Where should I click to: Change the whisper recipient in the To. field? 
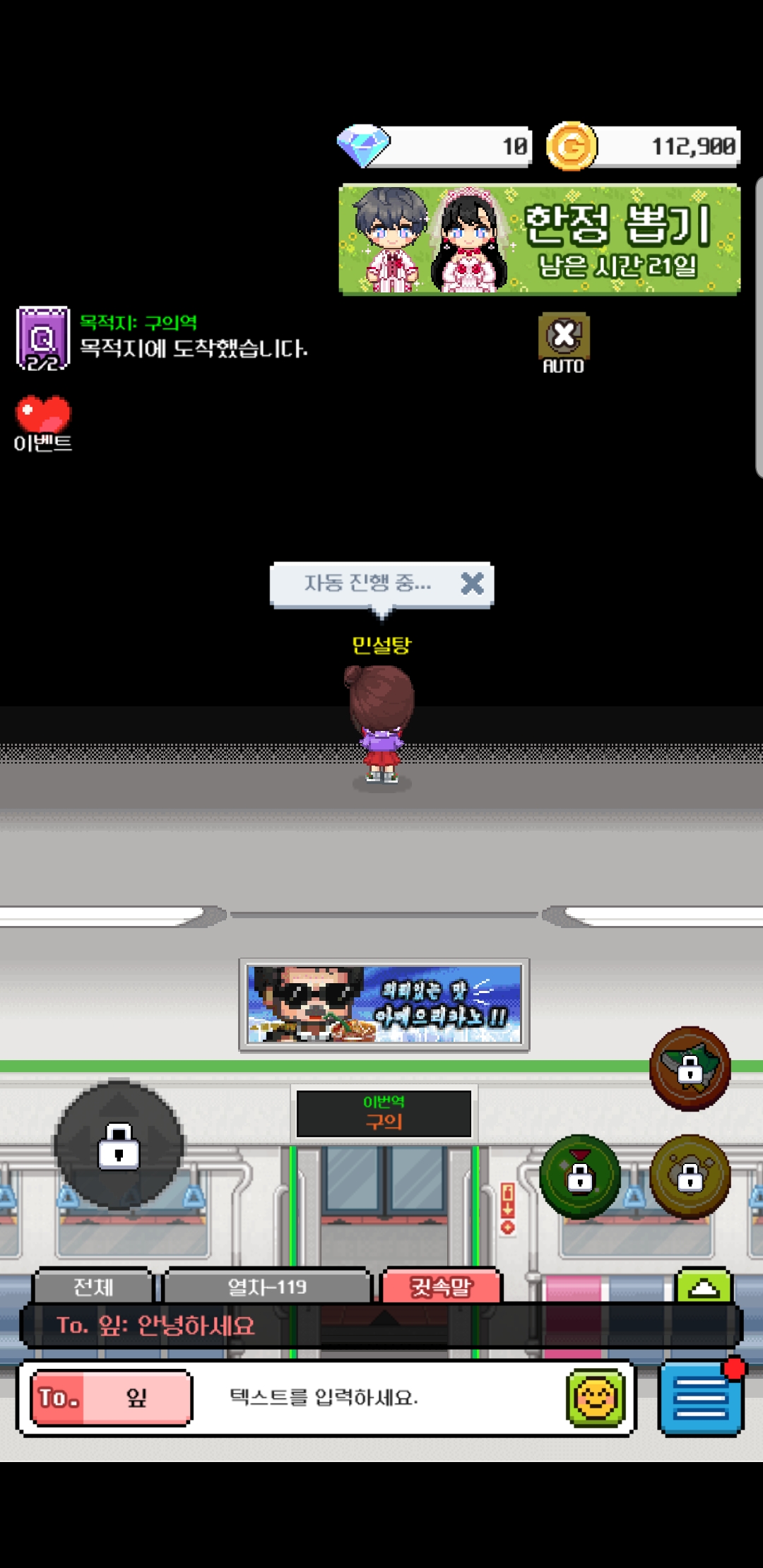[112, 1397]
